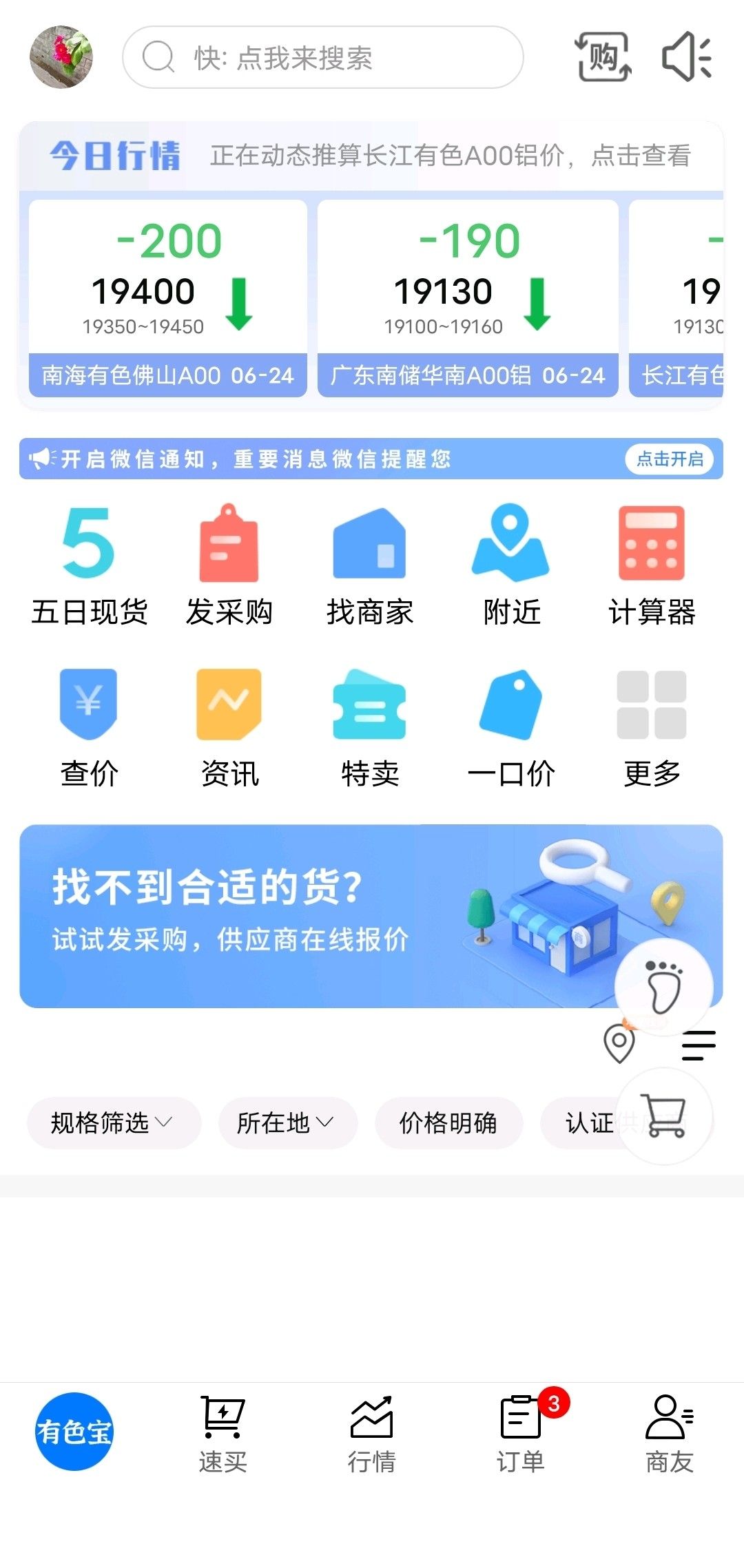Open 发采购
The width and height of the screenshot is (744, 1568).
tap(229, 565)
